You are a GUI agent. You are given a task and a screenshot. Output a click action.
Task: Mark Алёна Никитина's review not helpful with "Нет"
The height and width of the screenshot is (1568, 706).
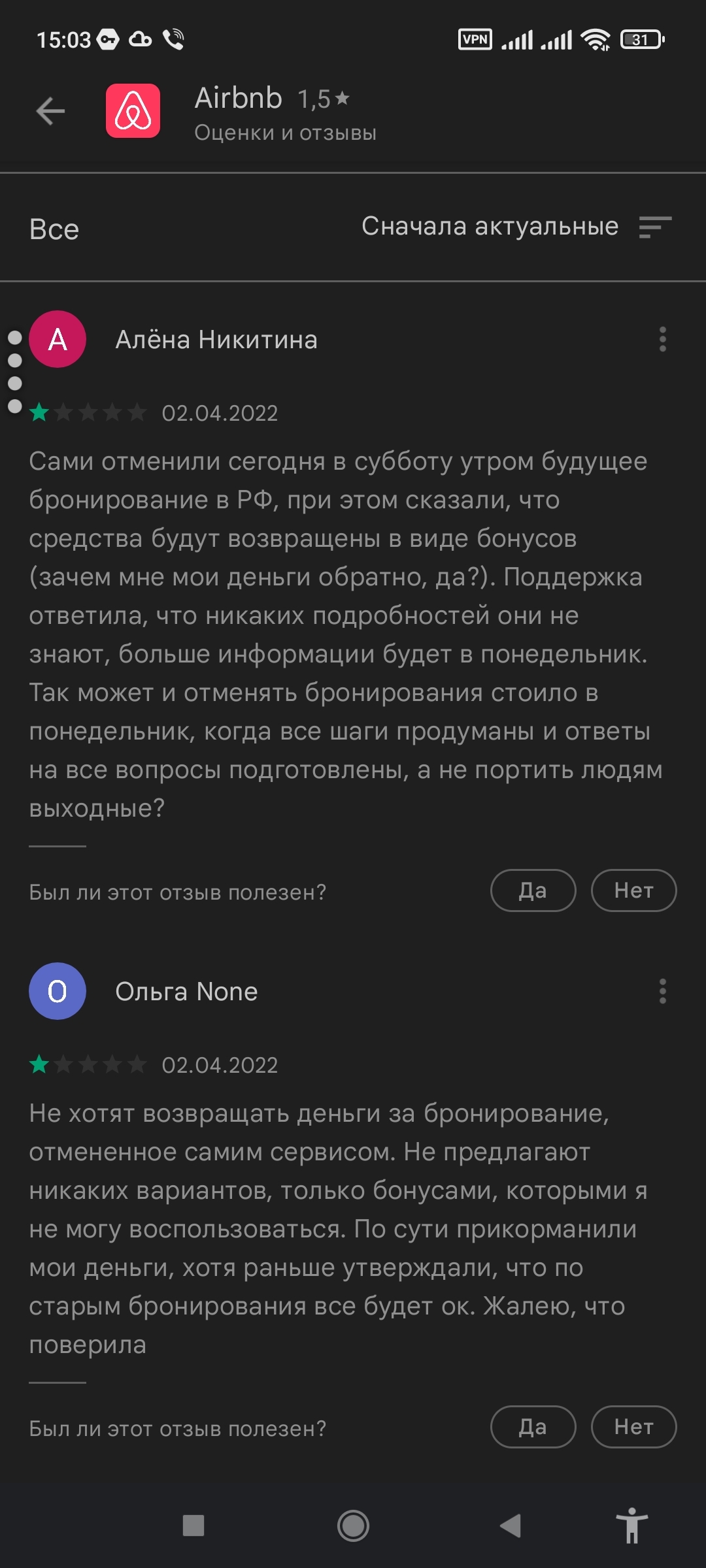633,890
